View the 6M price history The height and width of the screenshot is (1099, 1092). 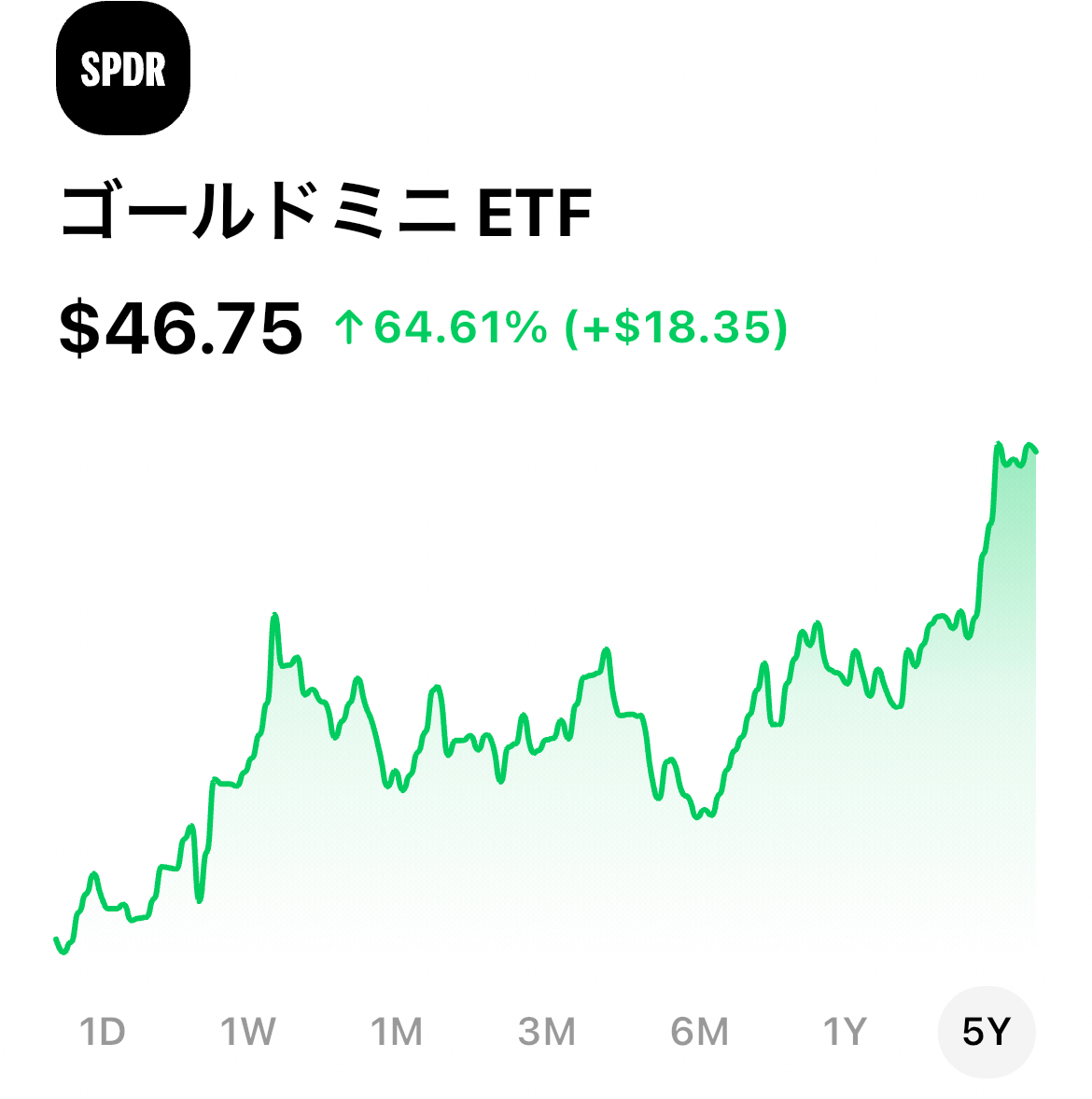tap(700, 1033)
